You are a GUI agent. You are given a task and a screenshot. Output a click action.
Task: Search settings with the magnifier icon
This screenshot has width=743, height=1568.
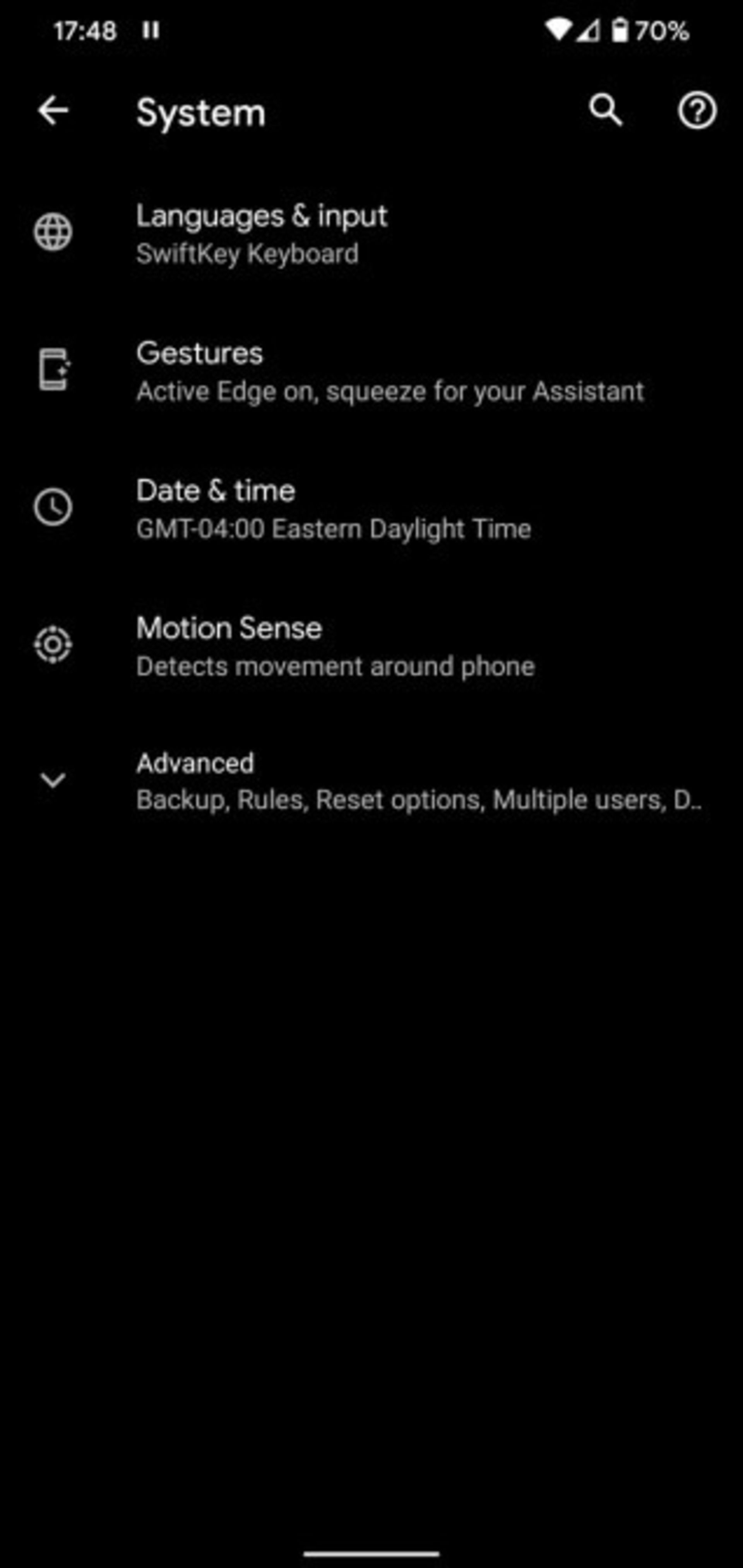click(605, 111)
